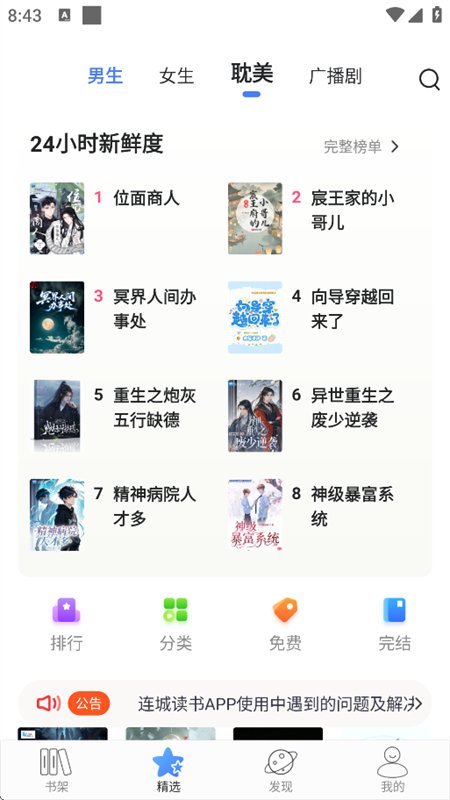
Task: Go to the 我的 profile tab
Action: pos(392,770)
